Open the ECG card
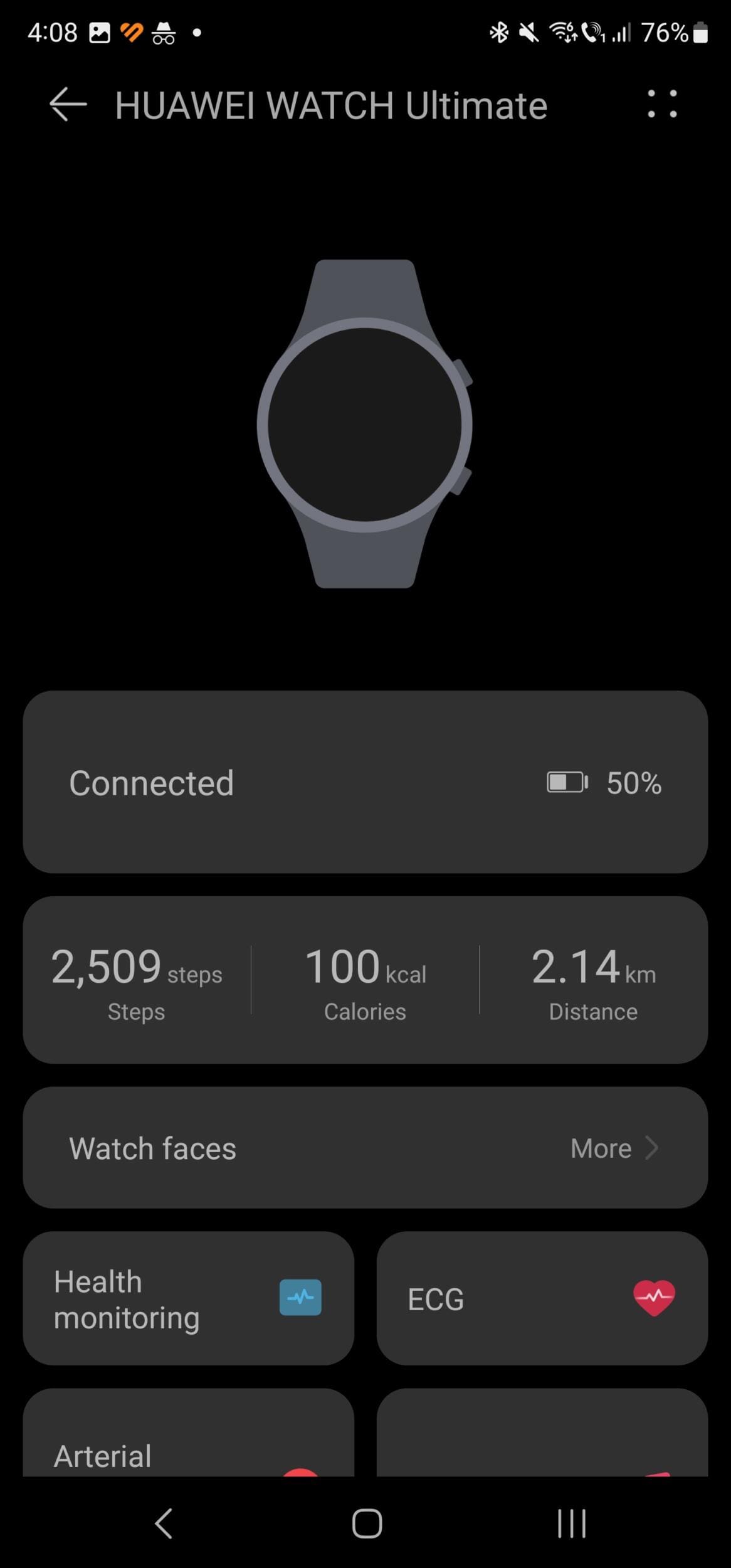Screen dimensions: 731x1568 click(x=542, y=1298)
